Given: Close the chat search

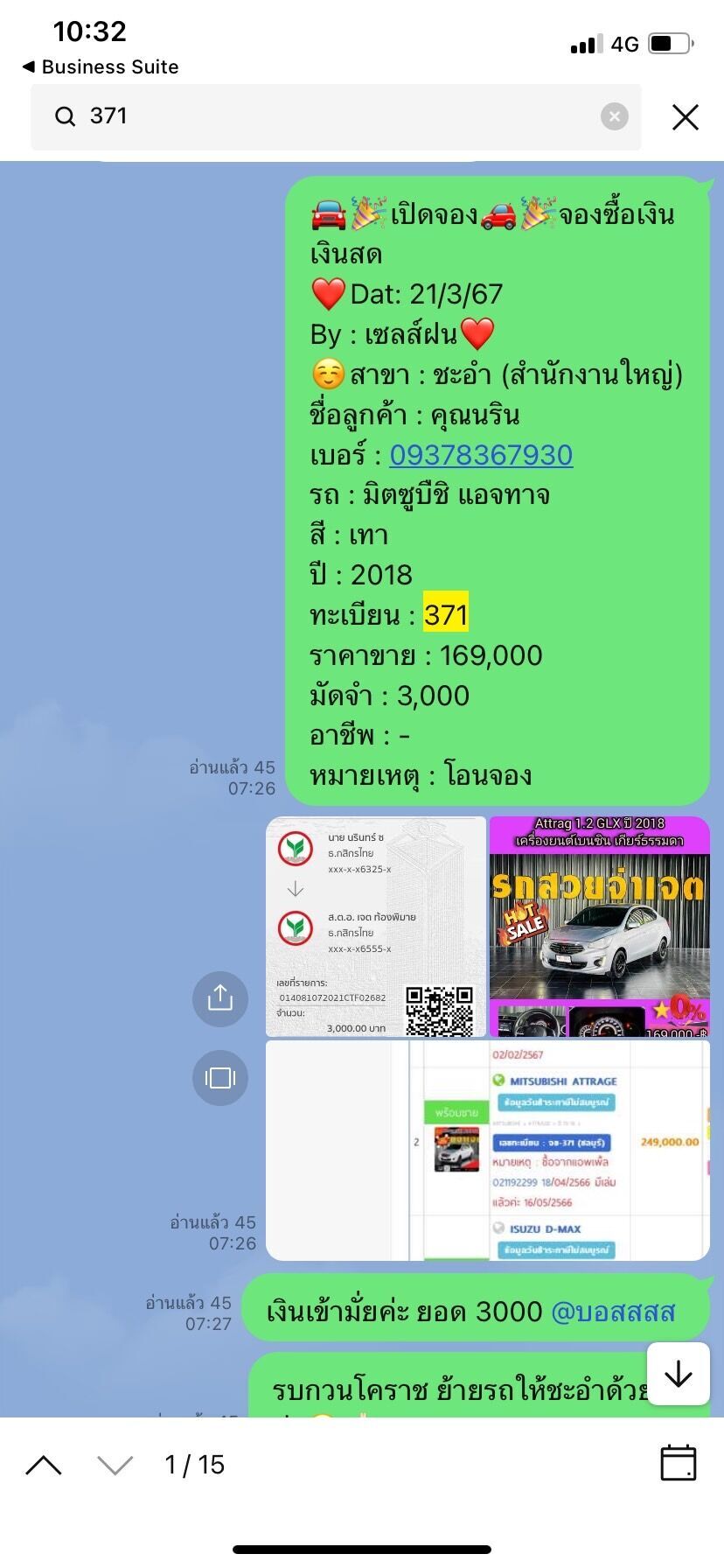Looking at the screenshot, I should pyautogui.click(x=686, y=117).
